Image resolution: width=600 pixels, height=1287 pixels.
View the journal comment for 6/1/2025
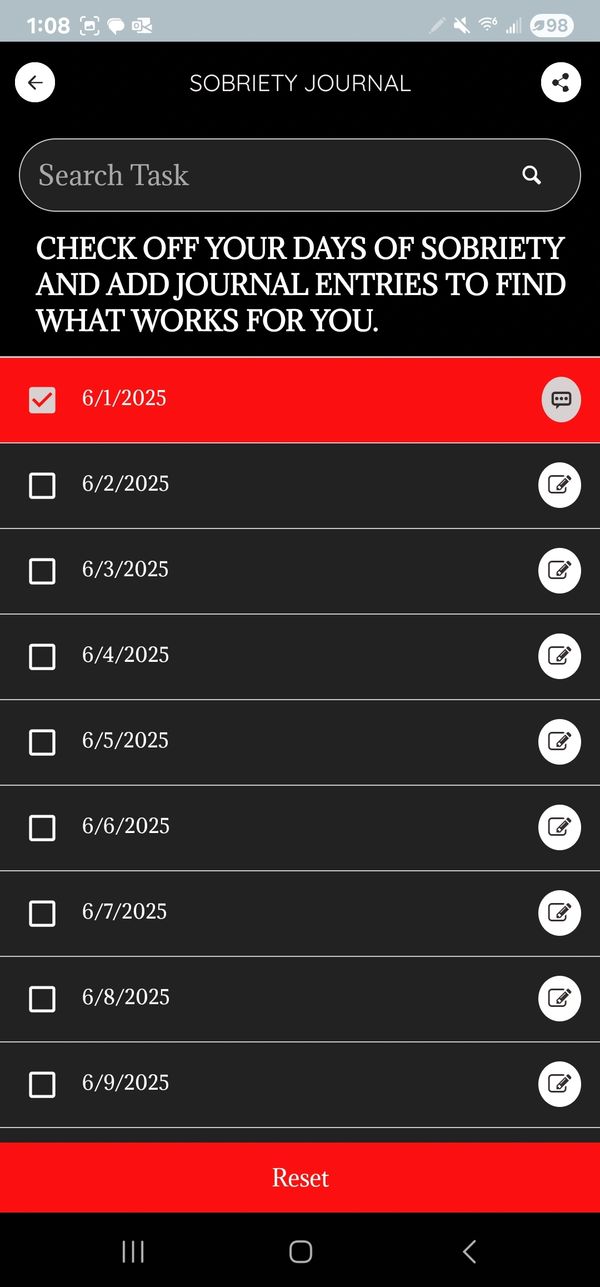560,400
